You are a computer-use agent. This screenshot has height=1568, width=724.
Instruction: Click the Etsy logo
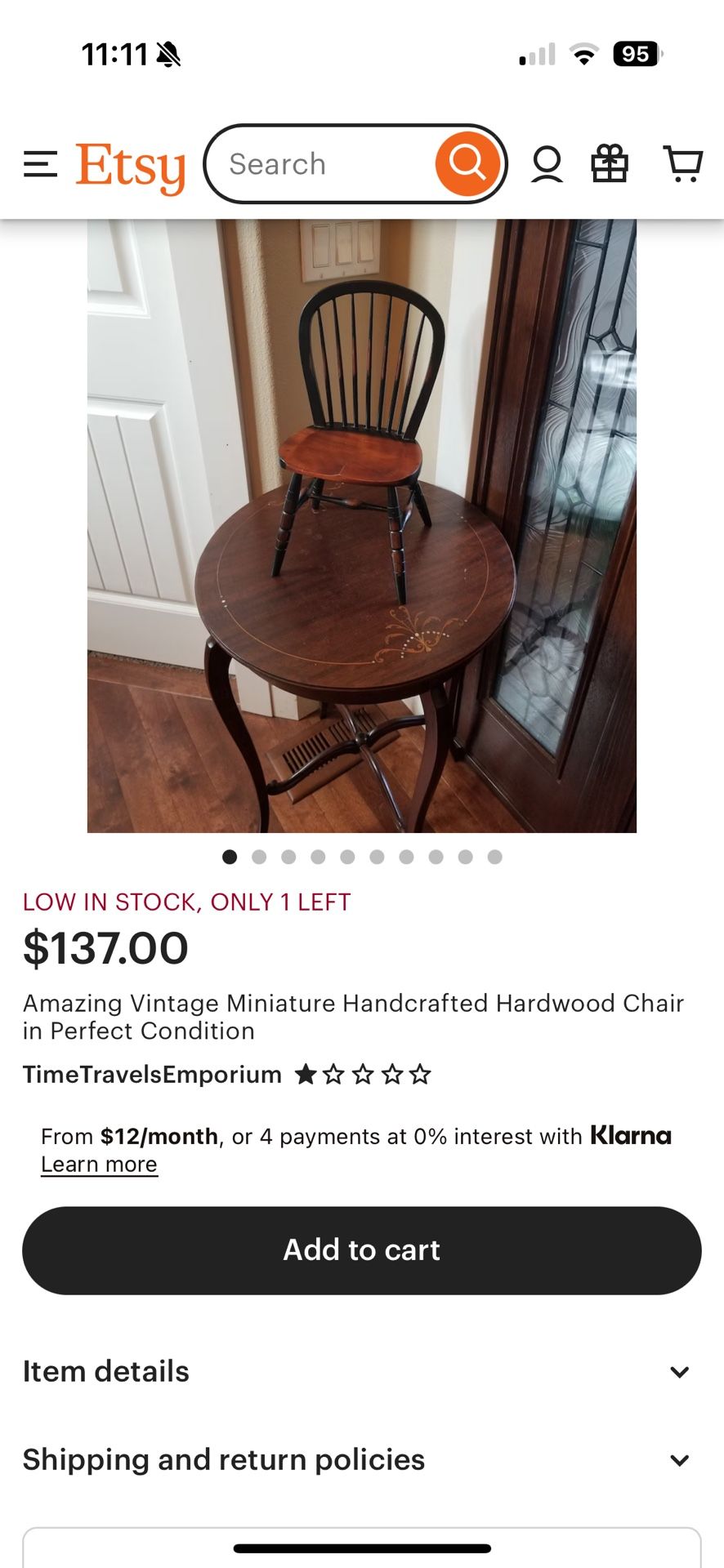[129, 164]
